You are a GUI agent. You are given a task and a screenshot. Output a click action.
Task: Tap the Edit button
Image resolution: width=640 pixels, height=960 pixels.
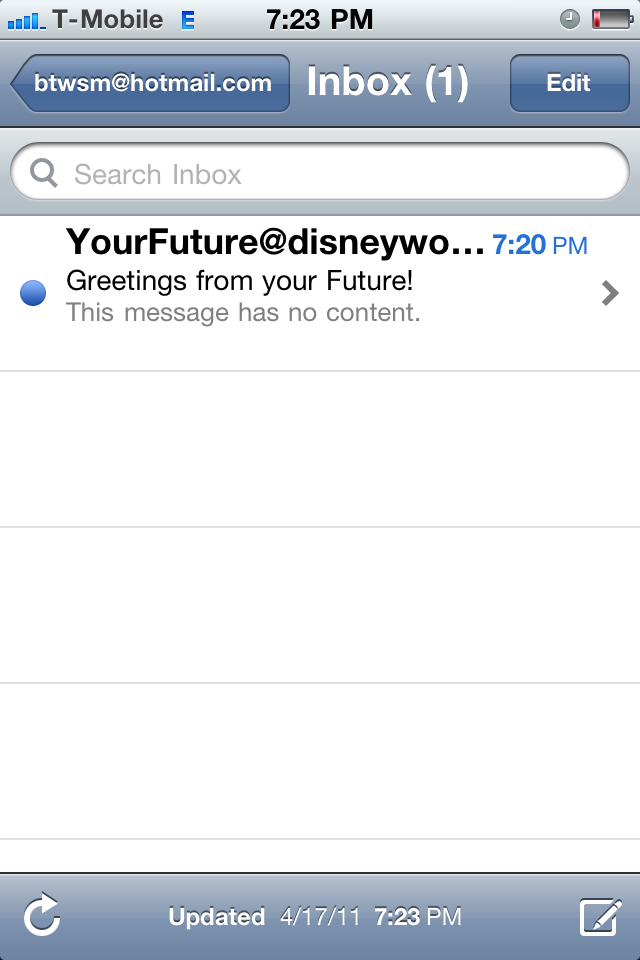568,83
